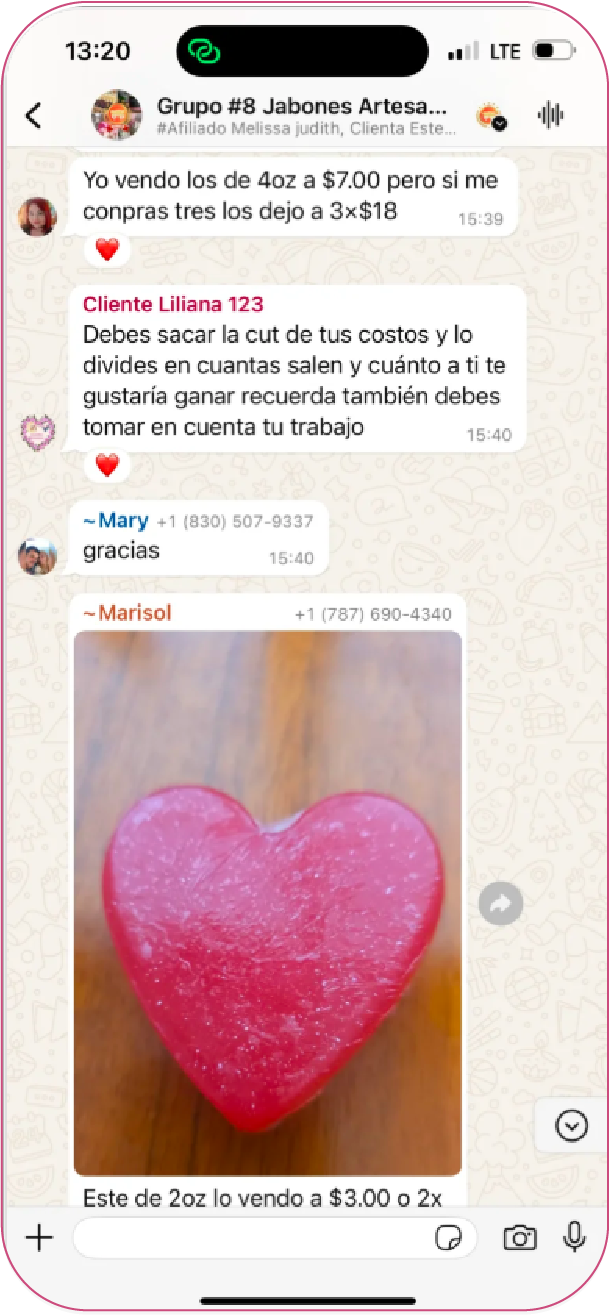Viewport: 610px width, 1315px height.
Task: Open the sticker picker
Action: (x=449, y=1239)
